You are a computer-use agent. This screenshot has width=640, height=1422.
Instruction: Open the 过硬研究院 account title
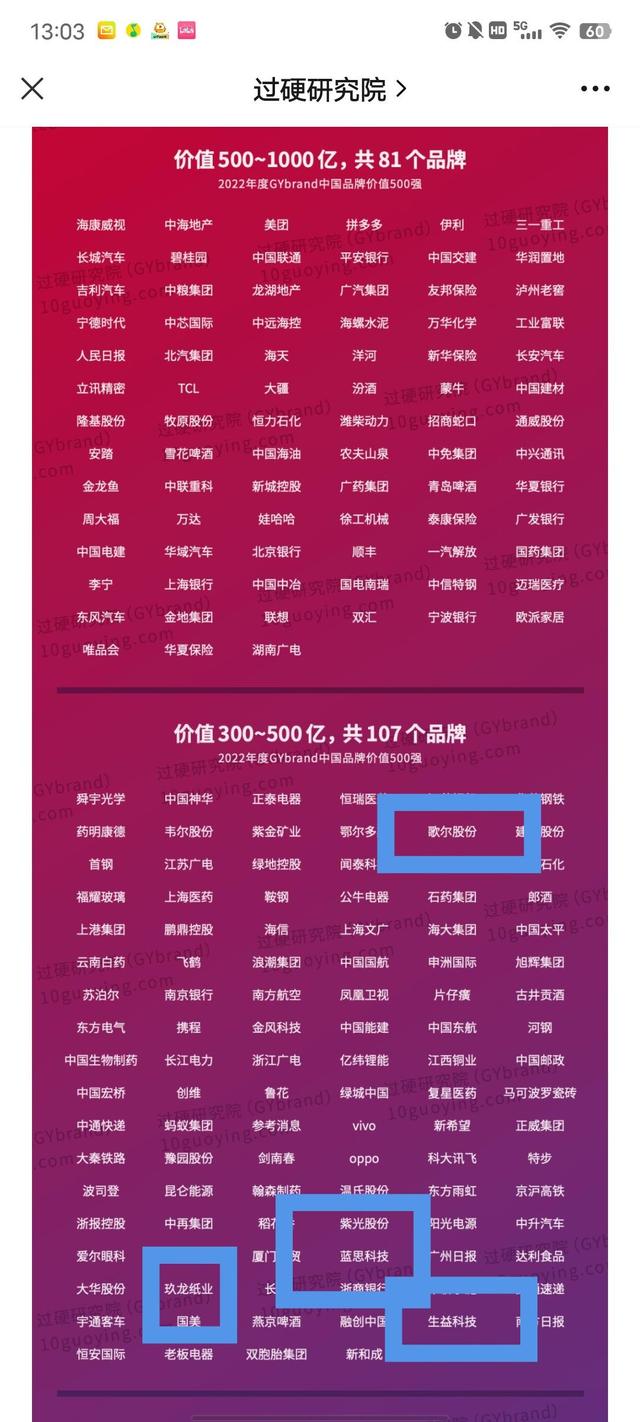329,89
